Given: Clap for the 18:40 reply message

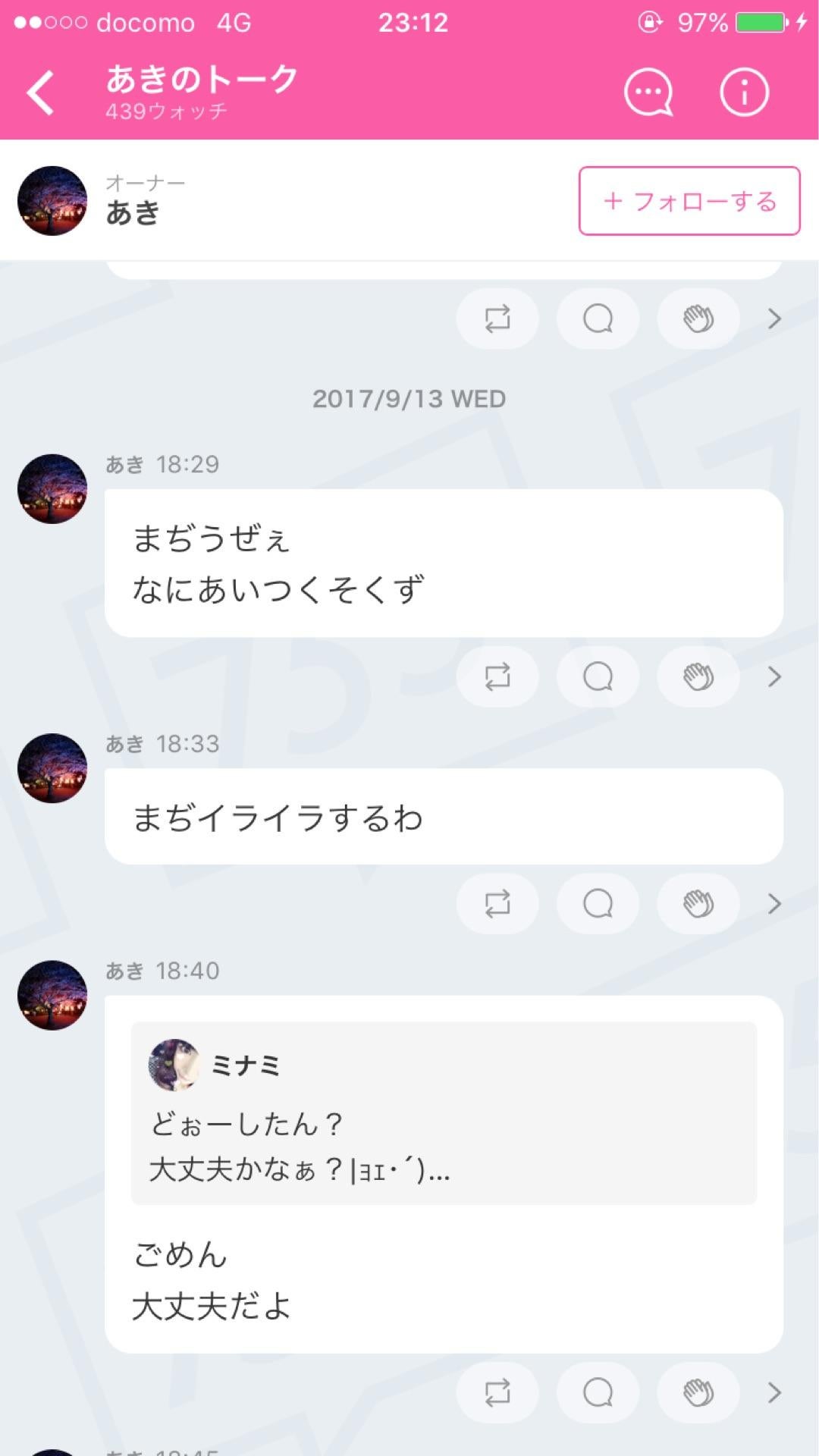Looking at the screenshot, I should (x=697, y=1392).
